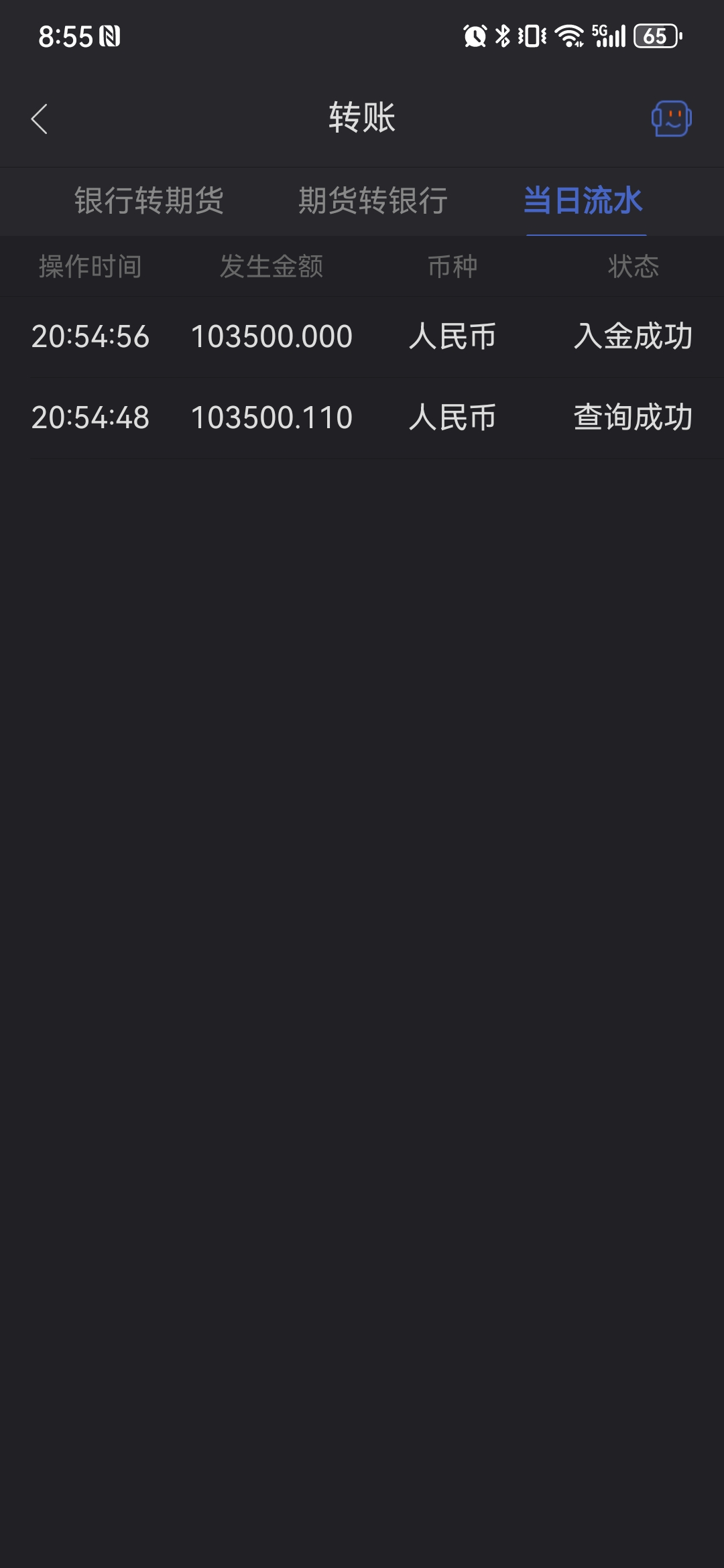Screen dimensions: 724x1568
Task: Switch to the 期货转银行 tab
Action: pyautogui.click(x=373, y=201)
